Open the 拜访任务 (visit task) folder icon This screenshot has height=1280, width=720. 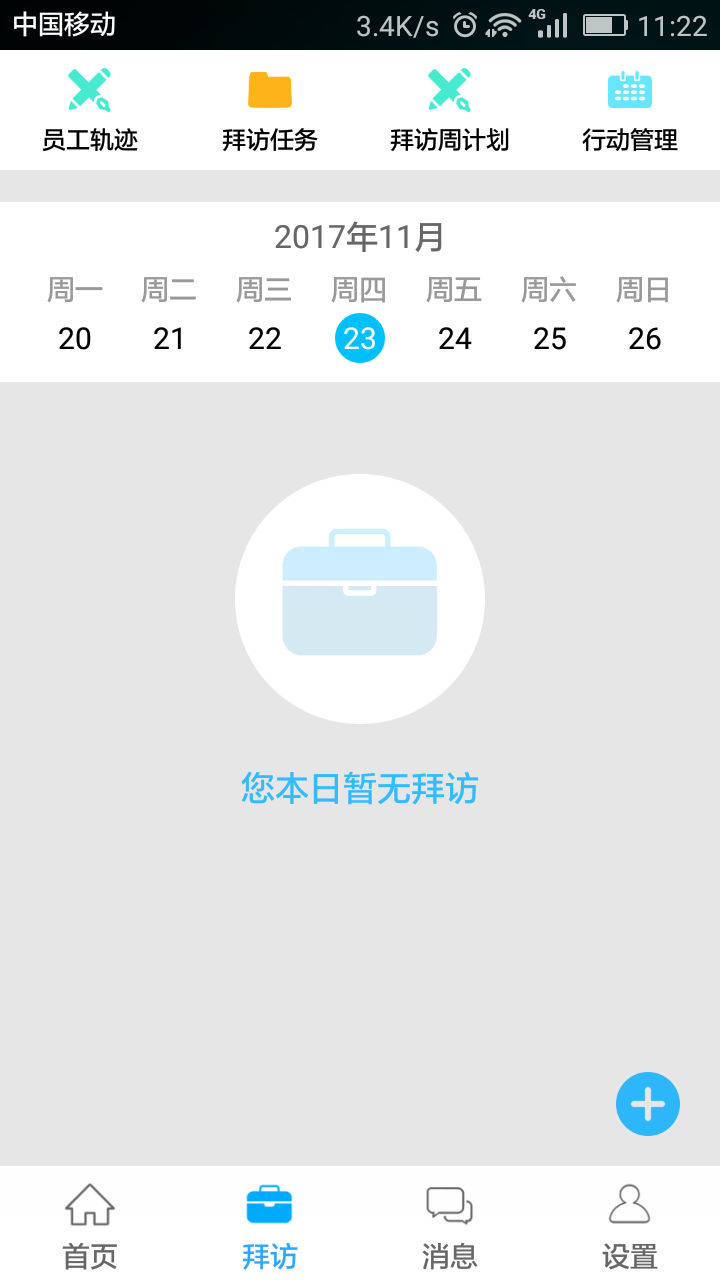(268, 110)
